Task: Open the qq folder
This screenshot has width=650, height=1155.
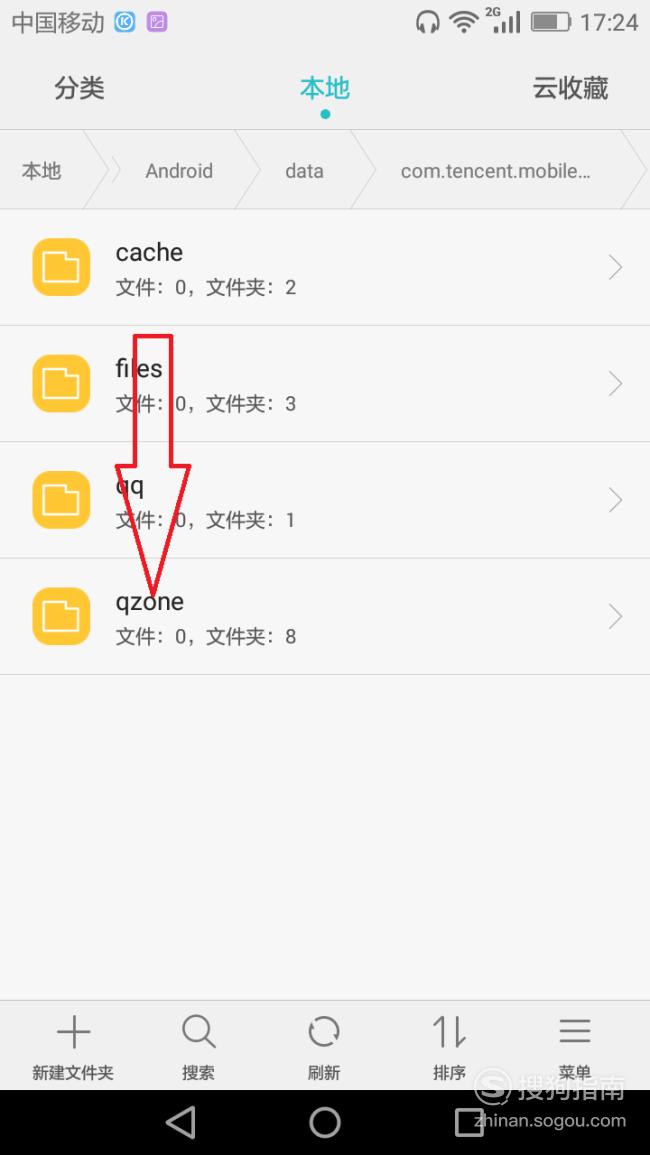Action: pyautogui.click(x=325, y=500)
